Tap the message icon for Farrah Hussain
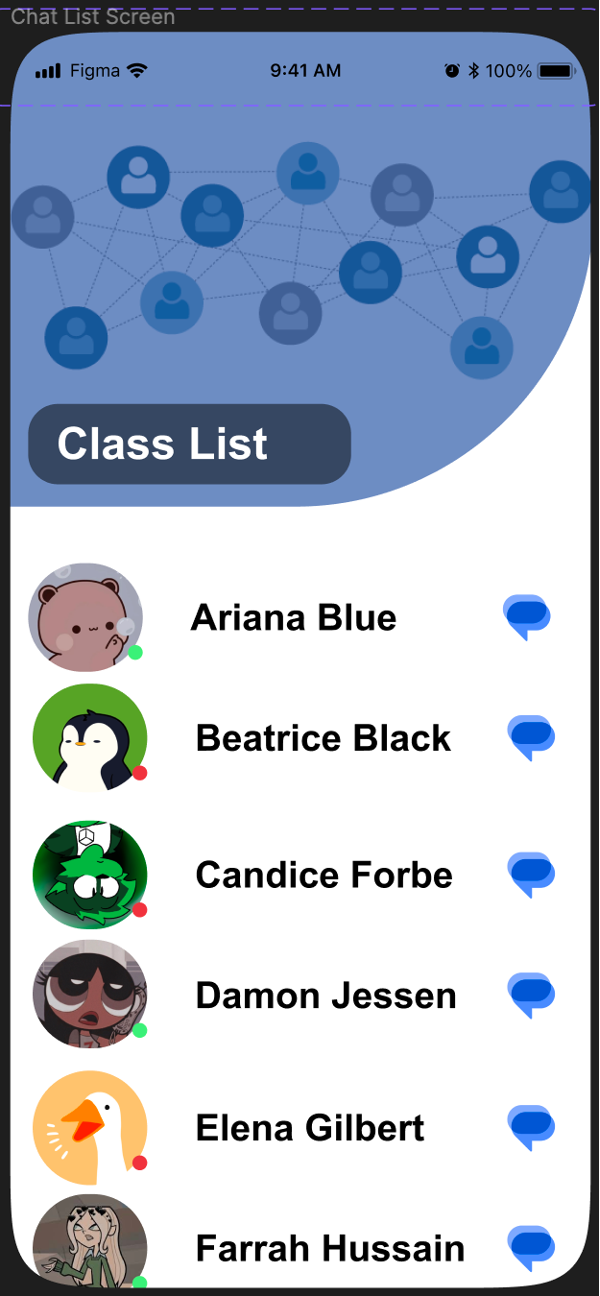600x1296 pixels. click(531, 1248)
